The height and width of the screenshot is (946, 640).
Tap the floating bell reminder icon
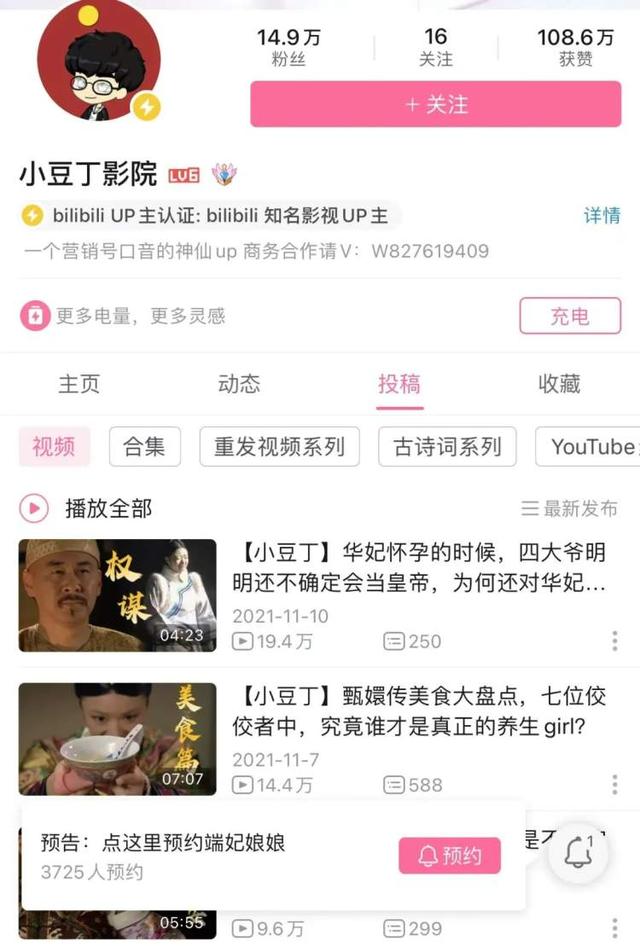578,852
